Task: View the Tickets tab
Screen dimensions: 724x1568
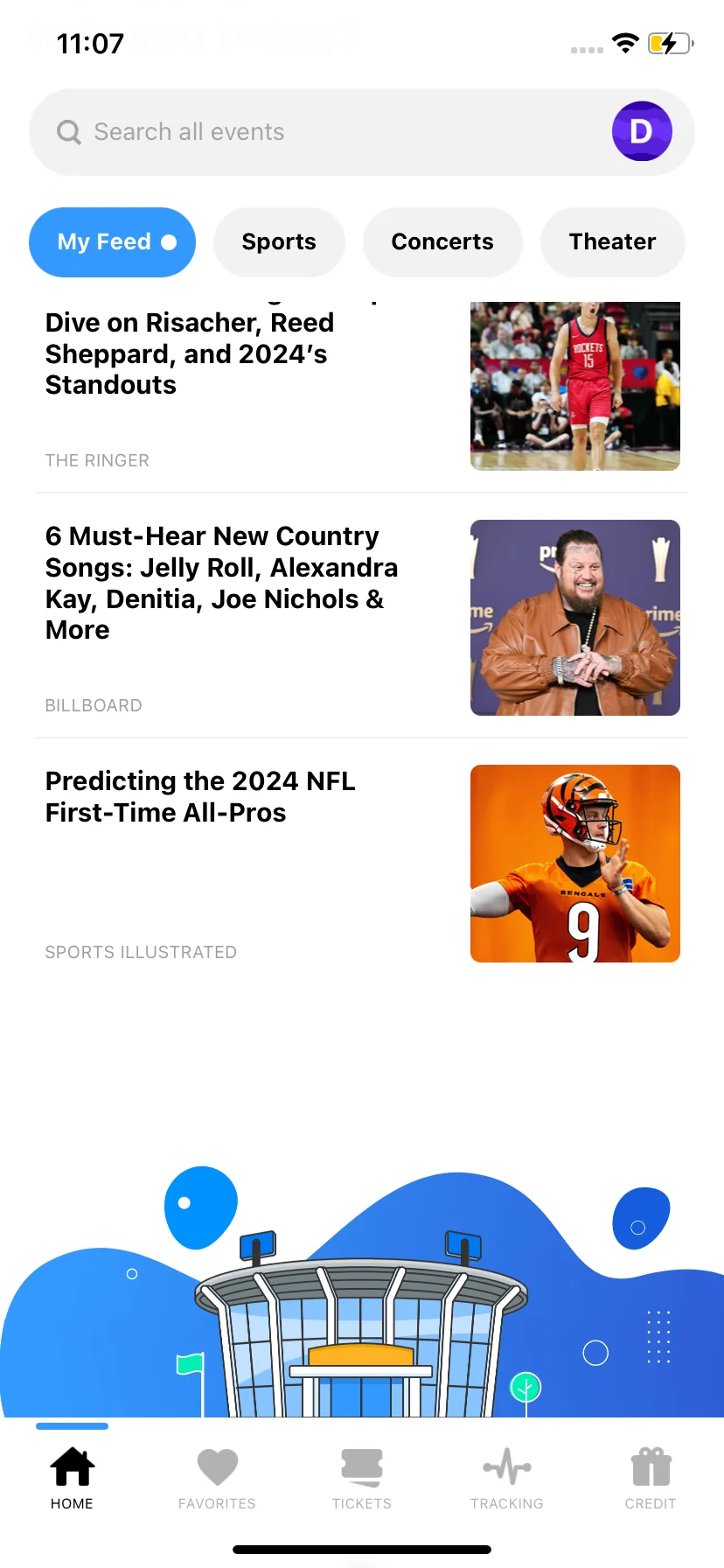Action: click(x=362, y=1479)
